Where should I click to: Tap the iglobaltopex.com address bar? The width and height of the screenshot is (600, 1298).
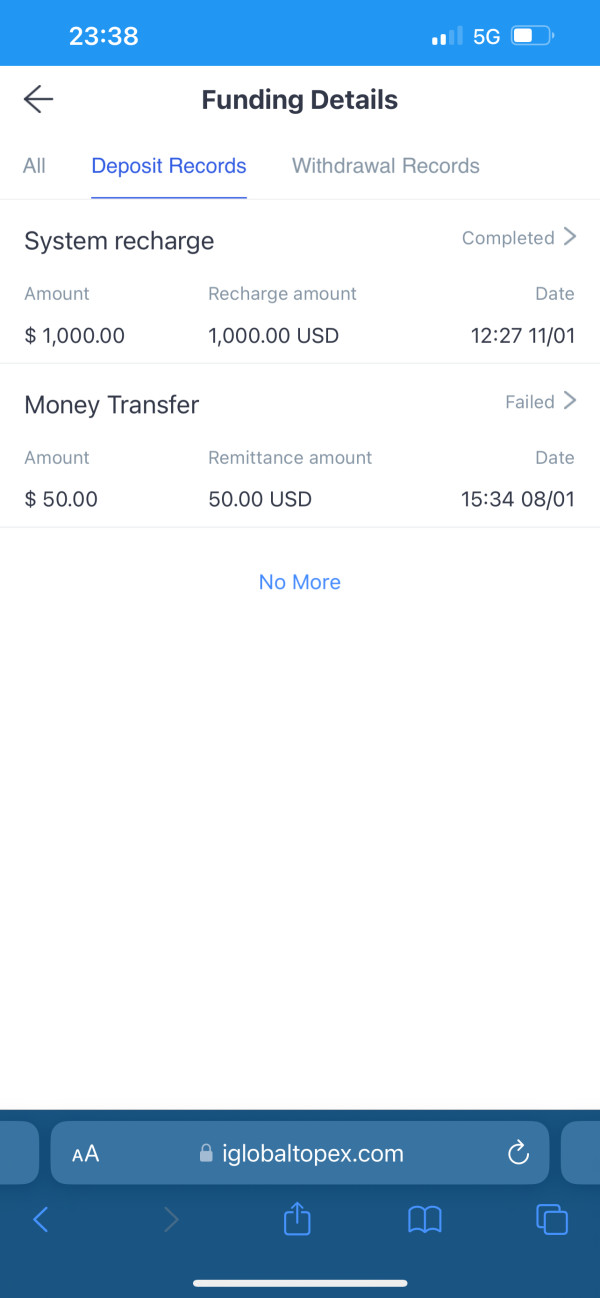(300, 1153)
